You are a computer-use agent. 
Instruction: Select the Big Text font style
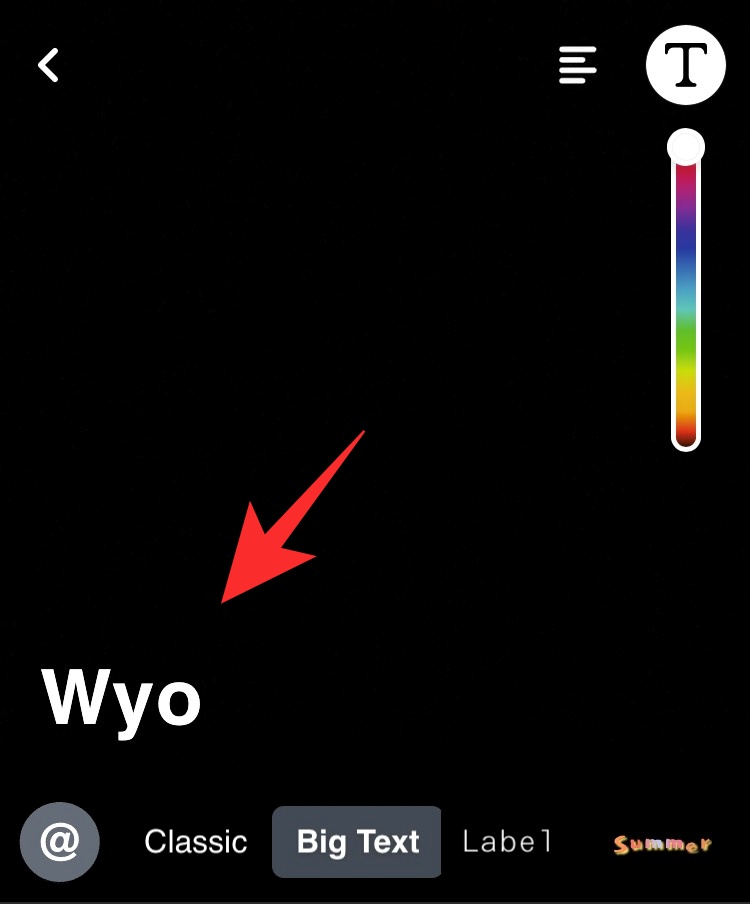tap(357, 842)
